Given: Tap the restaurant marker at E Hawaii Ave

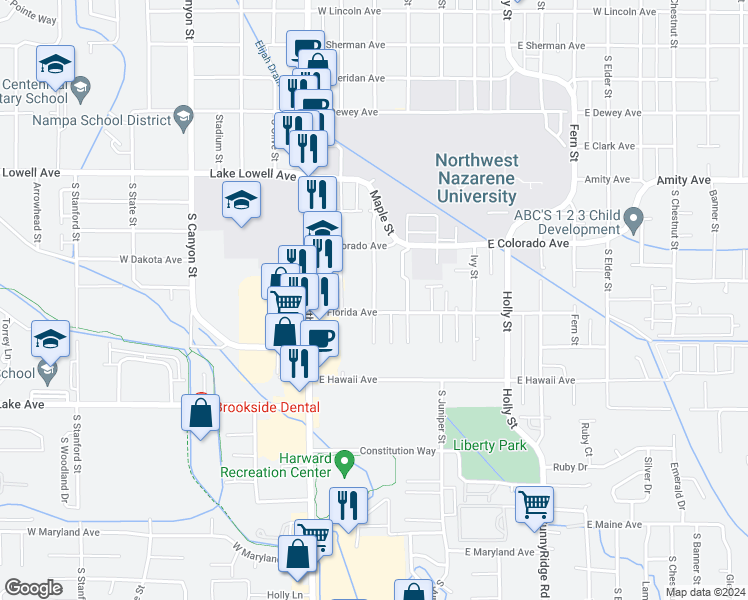Looking at the screenshot, I should click(x=298, y=362).
